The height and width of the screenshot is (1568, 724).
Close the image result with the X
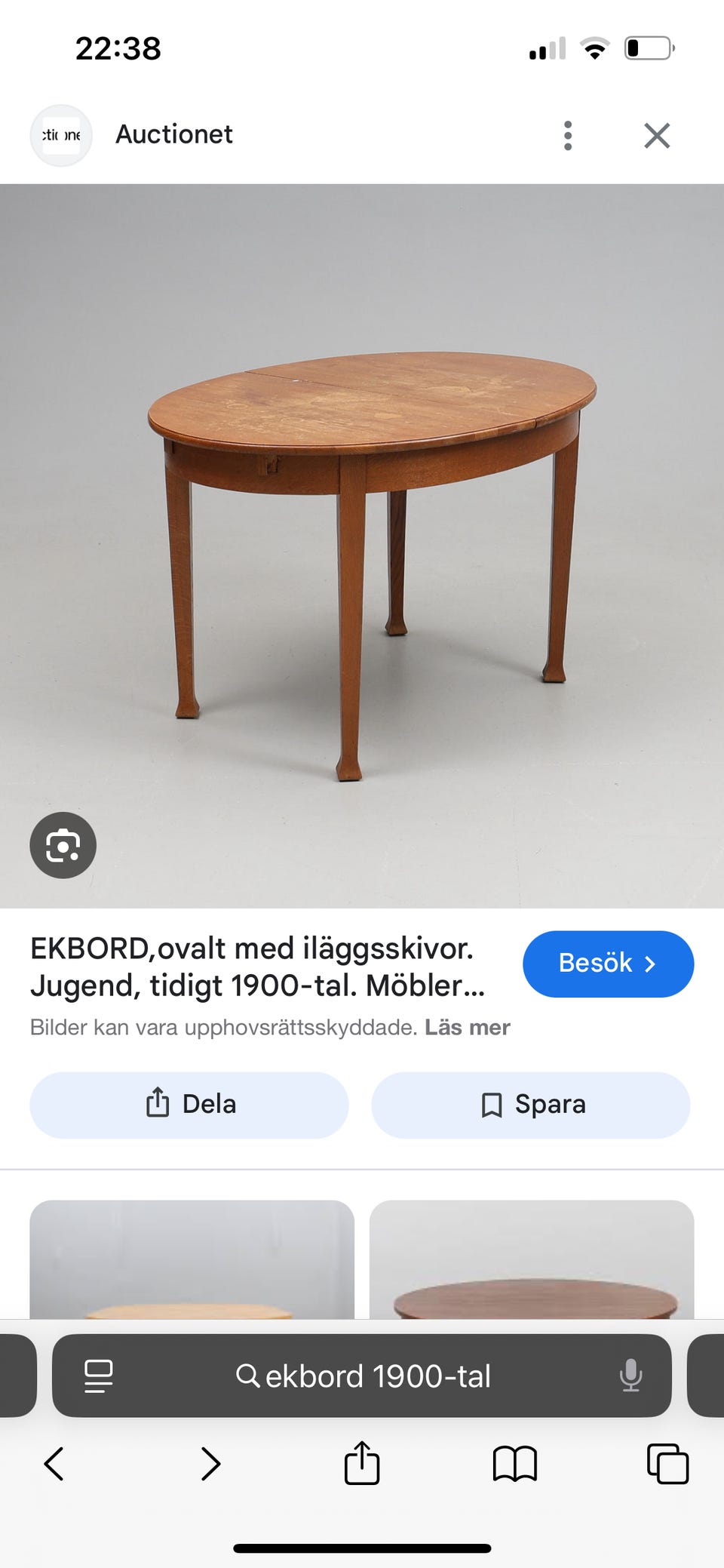click(x=657, y=135)
